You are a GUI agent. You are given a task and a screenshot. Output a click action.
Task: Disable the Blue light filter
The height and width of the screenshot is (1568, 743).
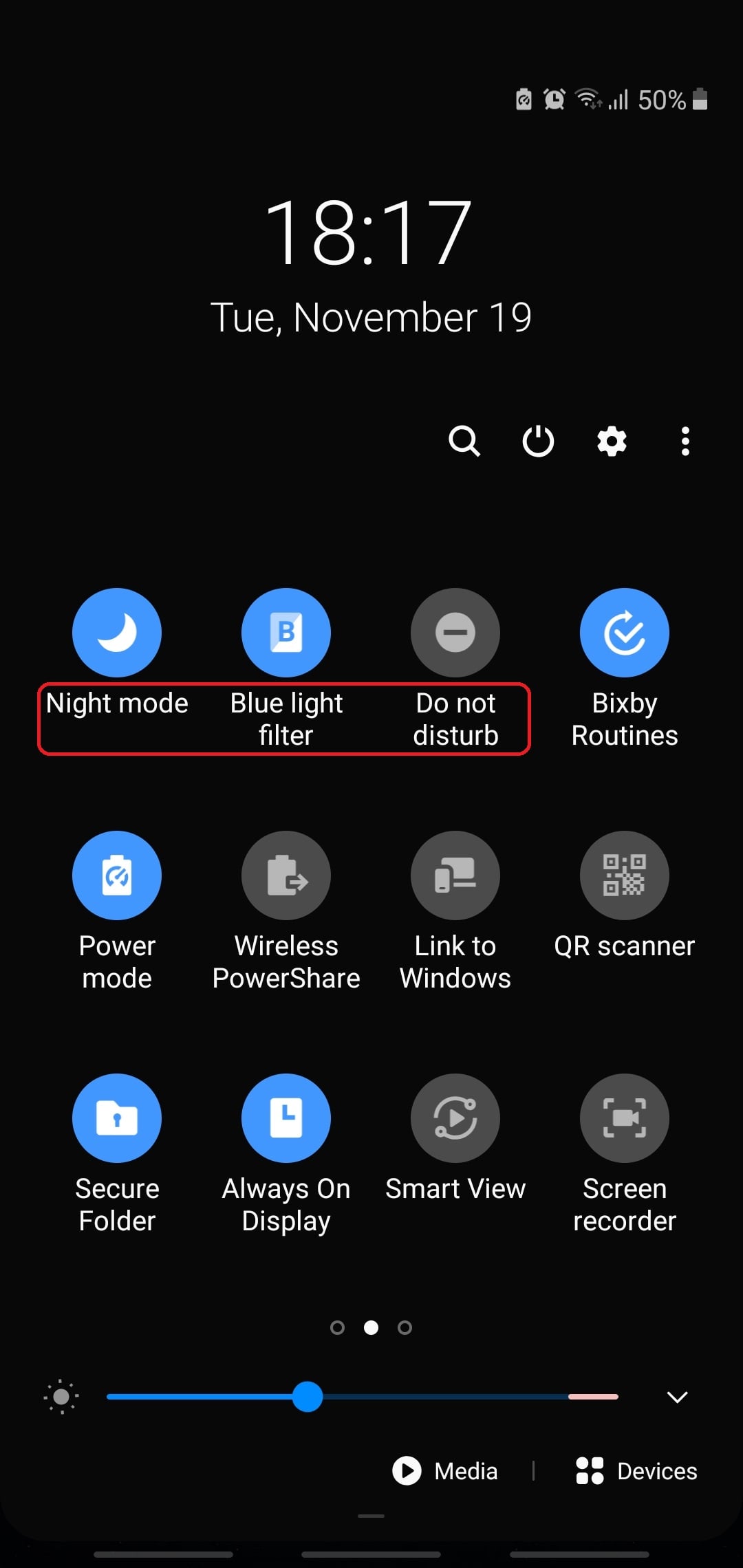tap(286, 632)
